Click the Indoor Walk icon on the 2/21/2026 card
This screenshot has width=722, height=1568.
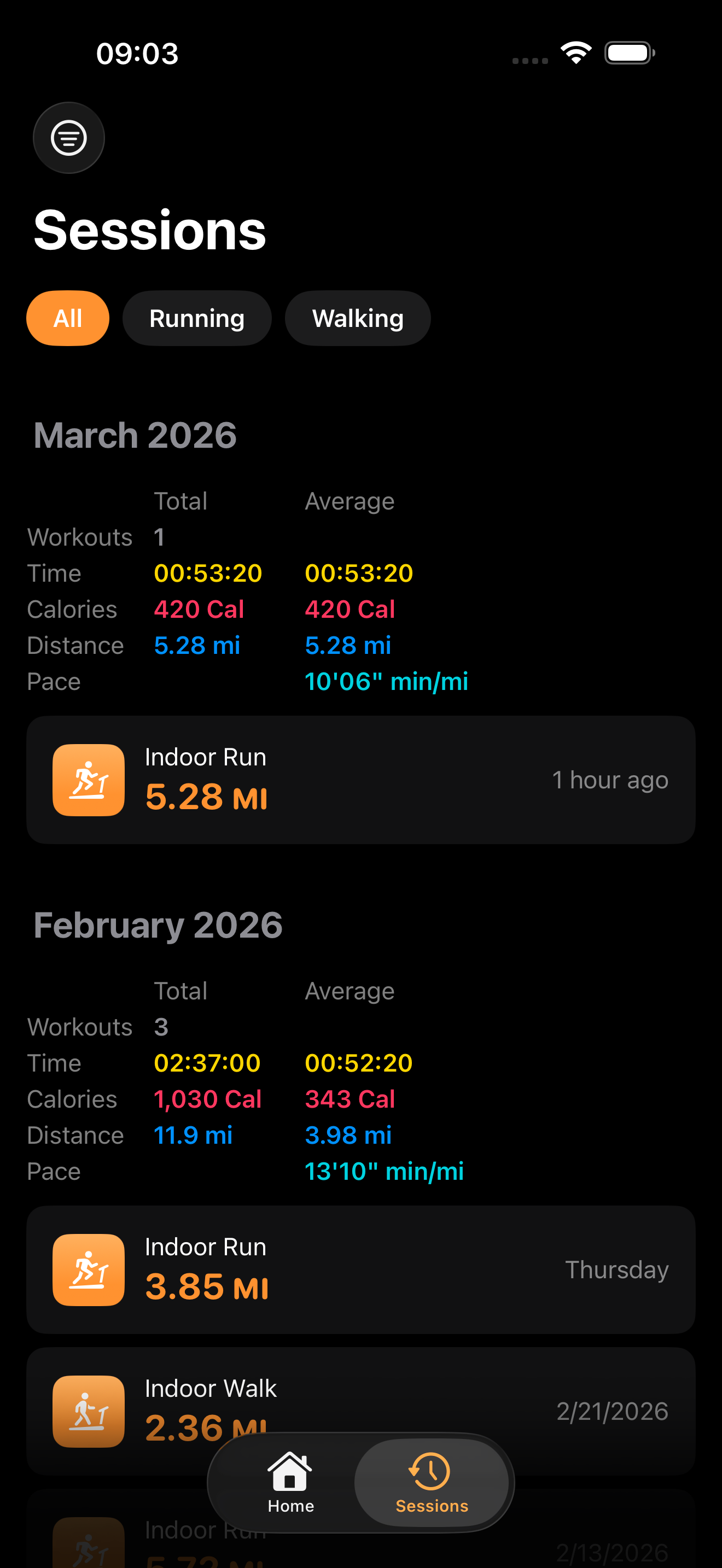point(88,1411)
